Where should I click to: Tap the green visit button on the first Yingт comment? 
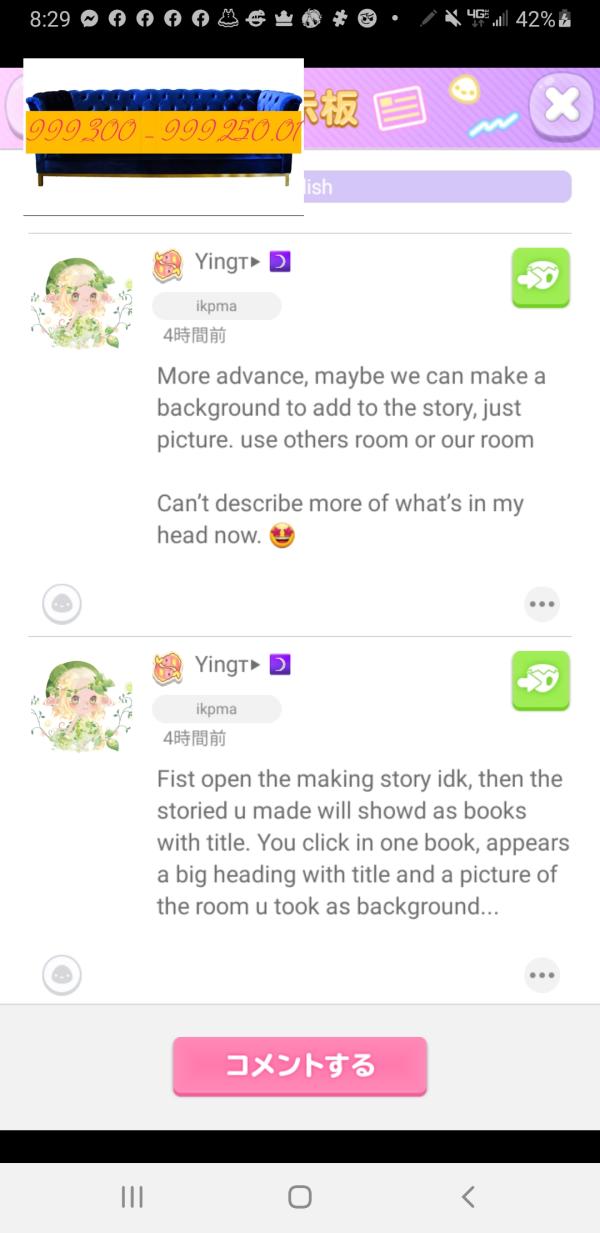(540, 278)
